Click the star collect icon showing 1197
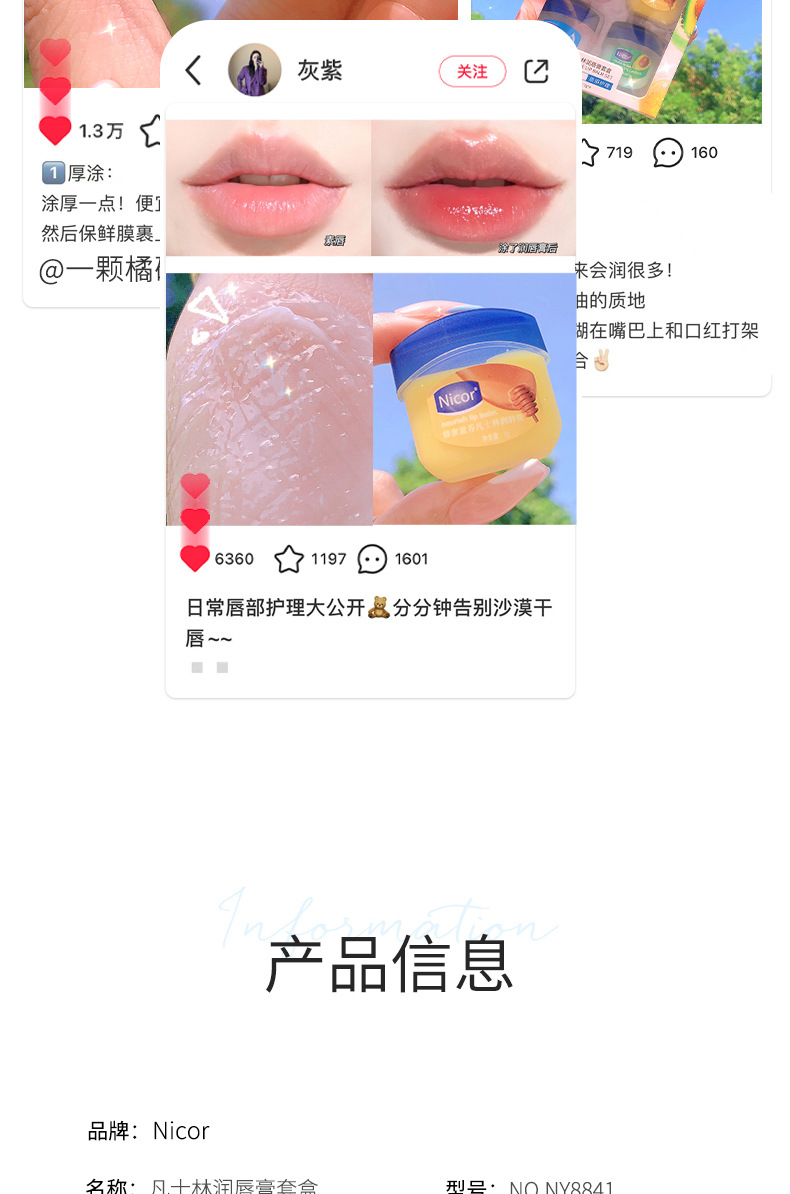This screenshot has width=790, height=1194. (x=288, y=559)
